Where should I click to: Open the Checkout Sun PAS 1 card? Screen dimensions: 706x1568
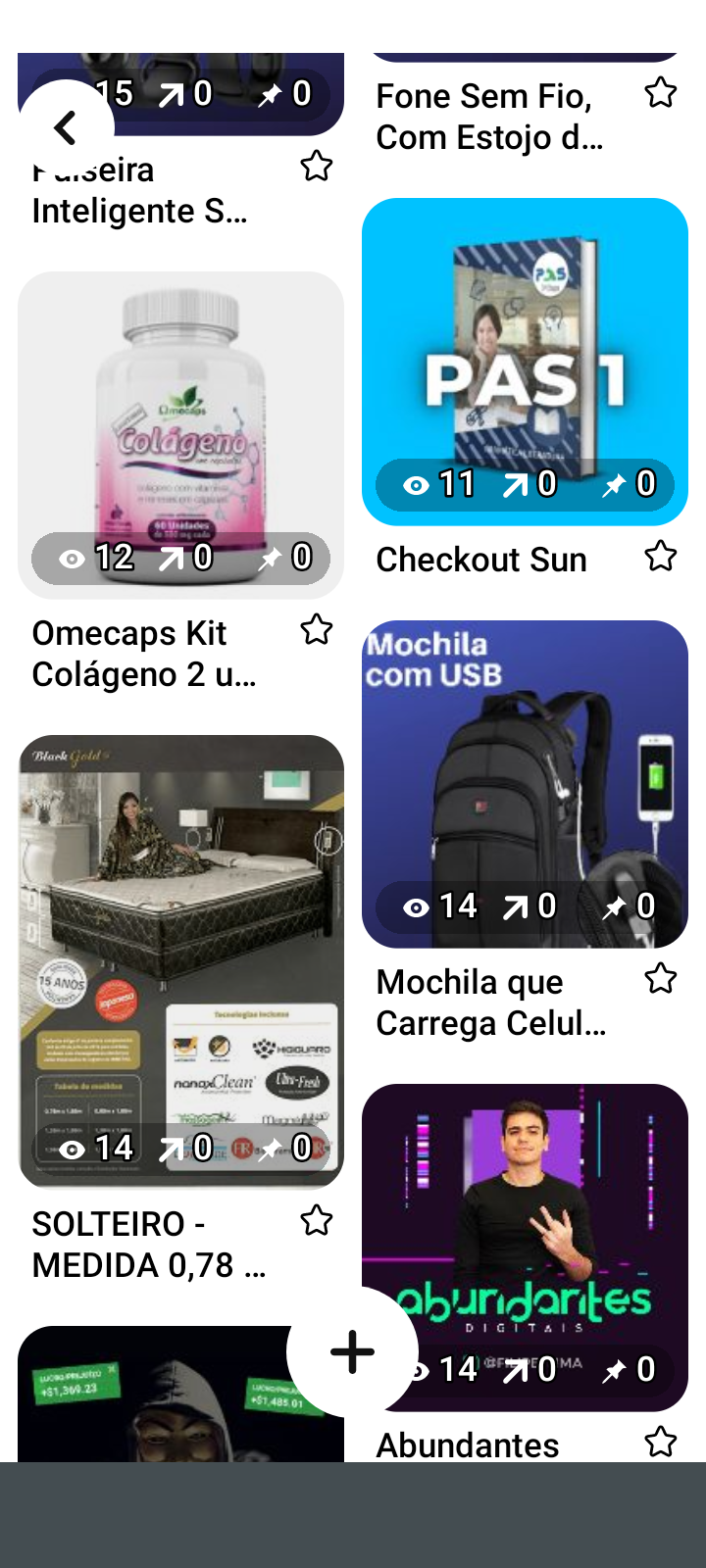[525, 361]
